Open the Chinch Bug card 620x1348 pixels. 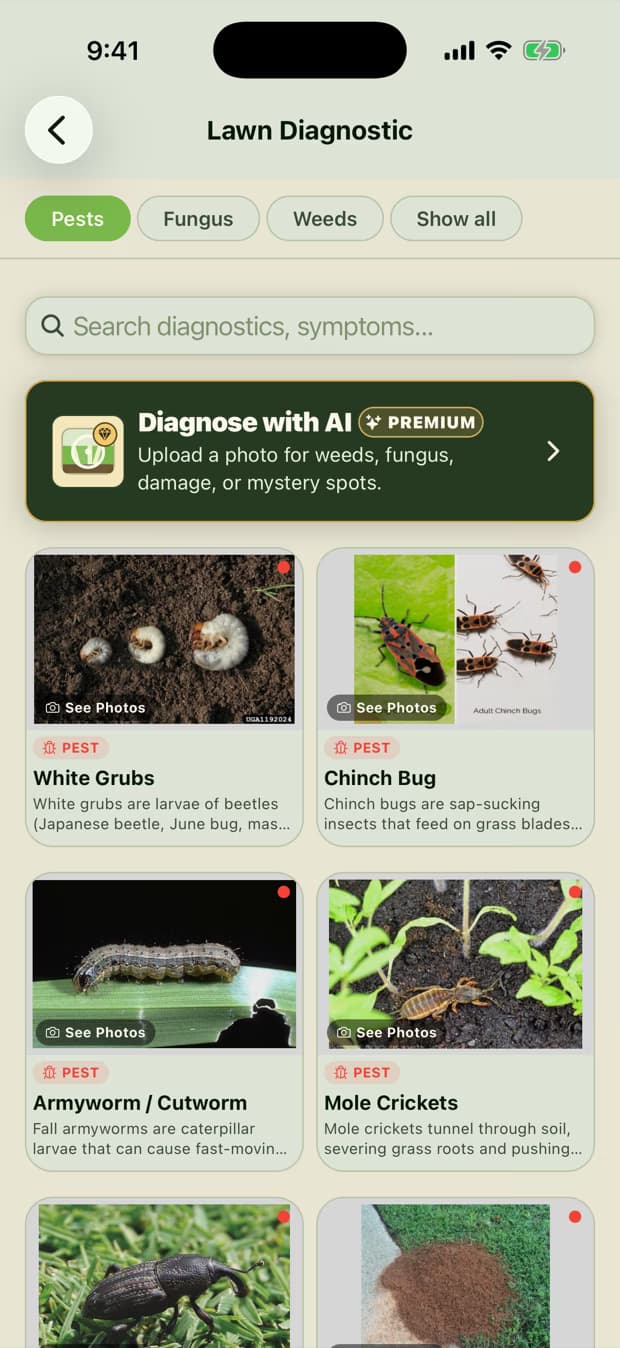click(455, 697)
